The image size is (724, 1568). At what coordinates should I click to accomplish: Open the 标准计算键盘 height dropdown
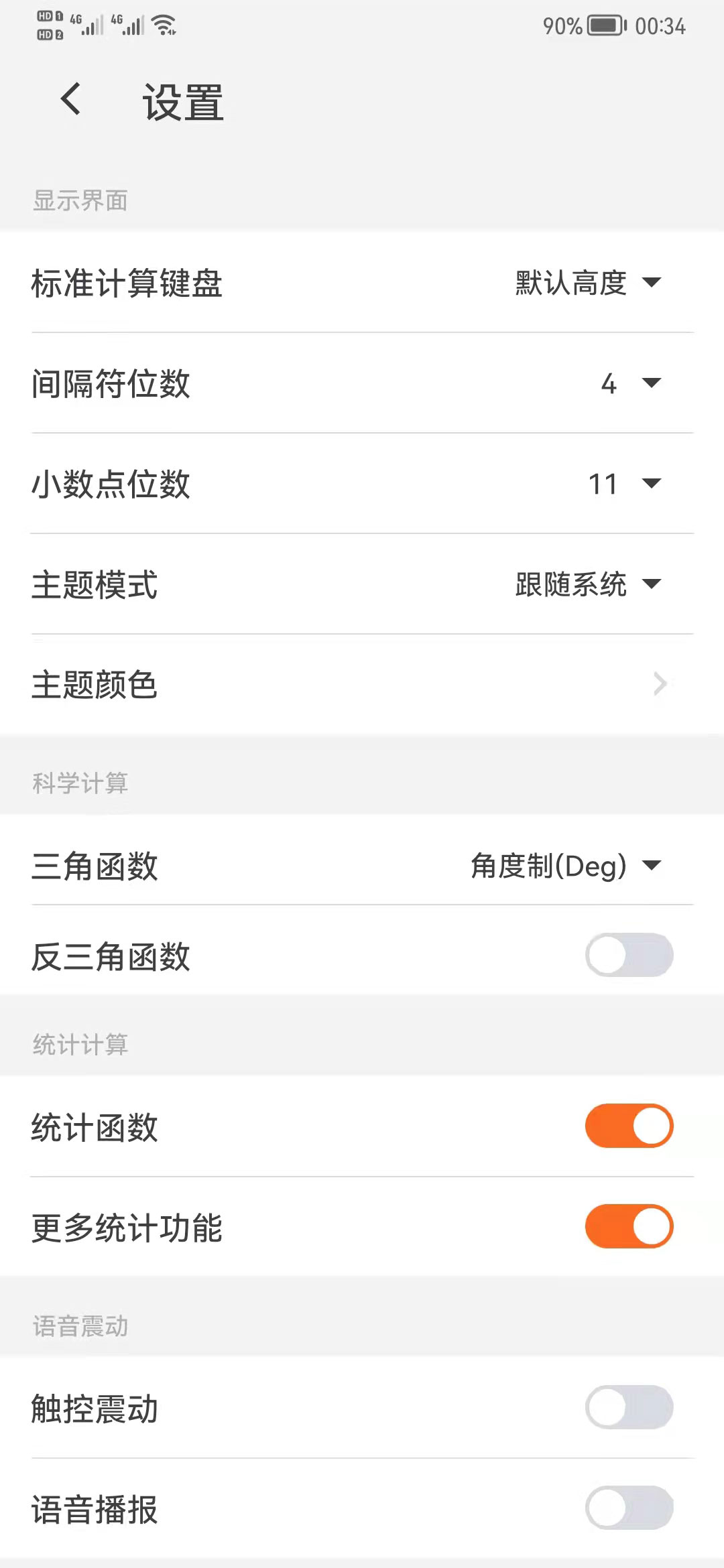click(588, 282)
